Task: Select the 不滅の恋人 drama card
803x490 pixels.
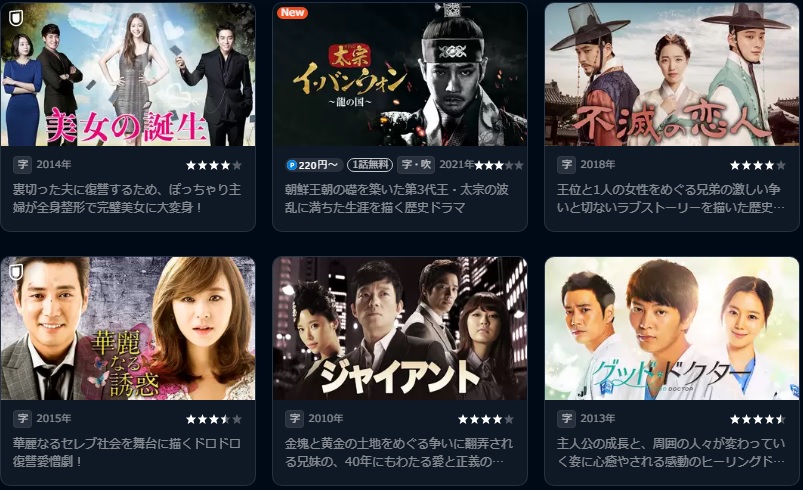Action: tap(672, 75)
